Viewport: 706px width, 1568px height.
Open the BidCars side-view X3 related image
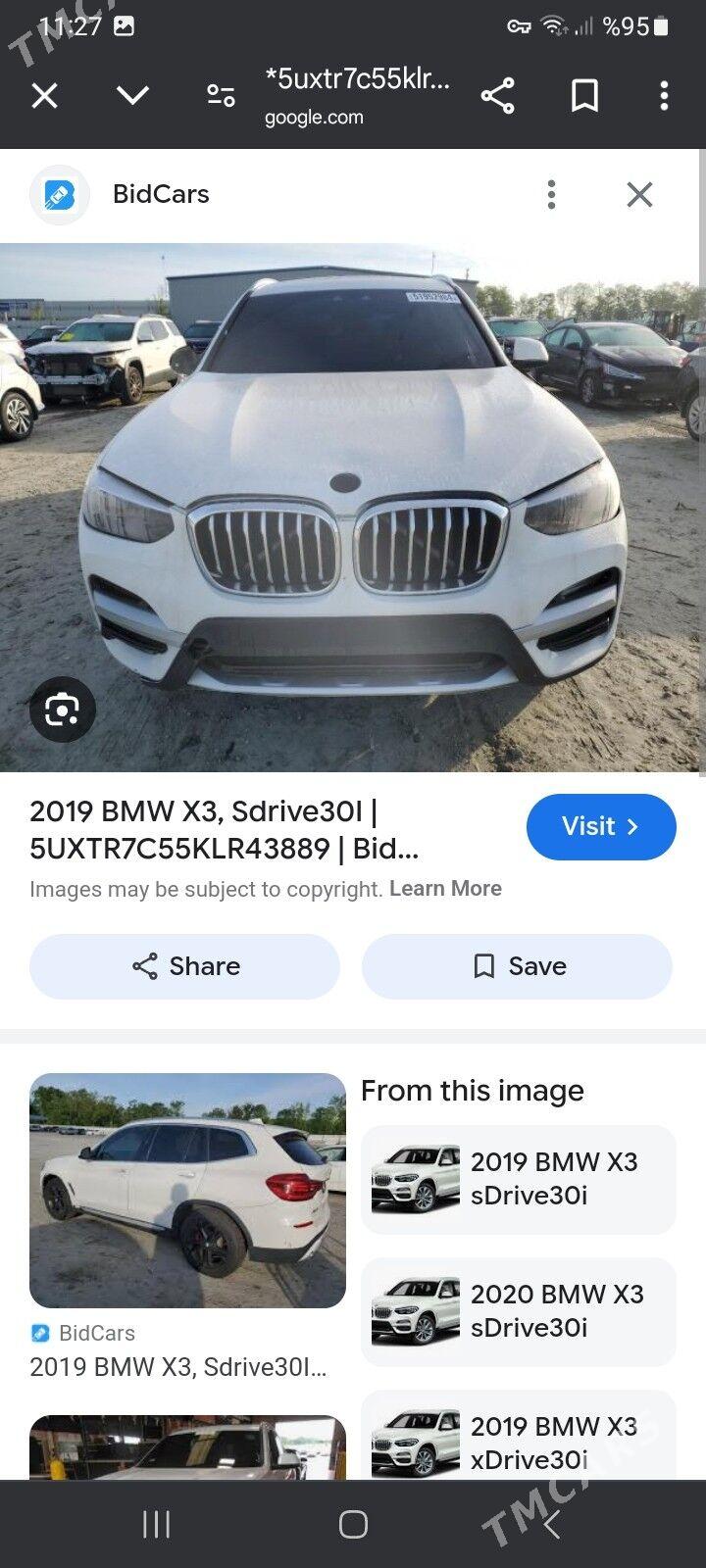pyautogui.click(x=187, y=1191)
